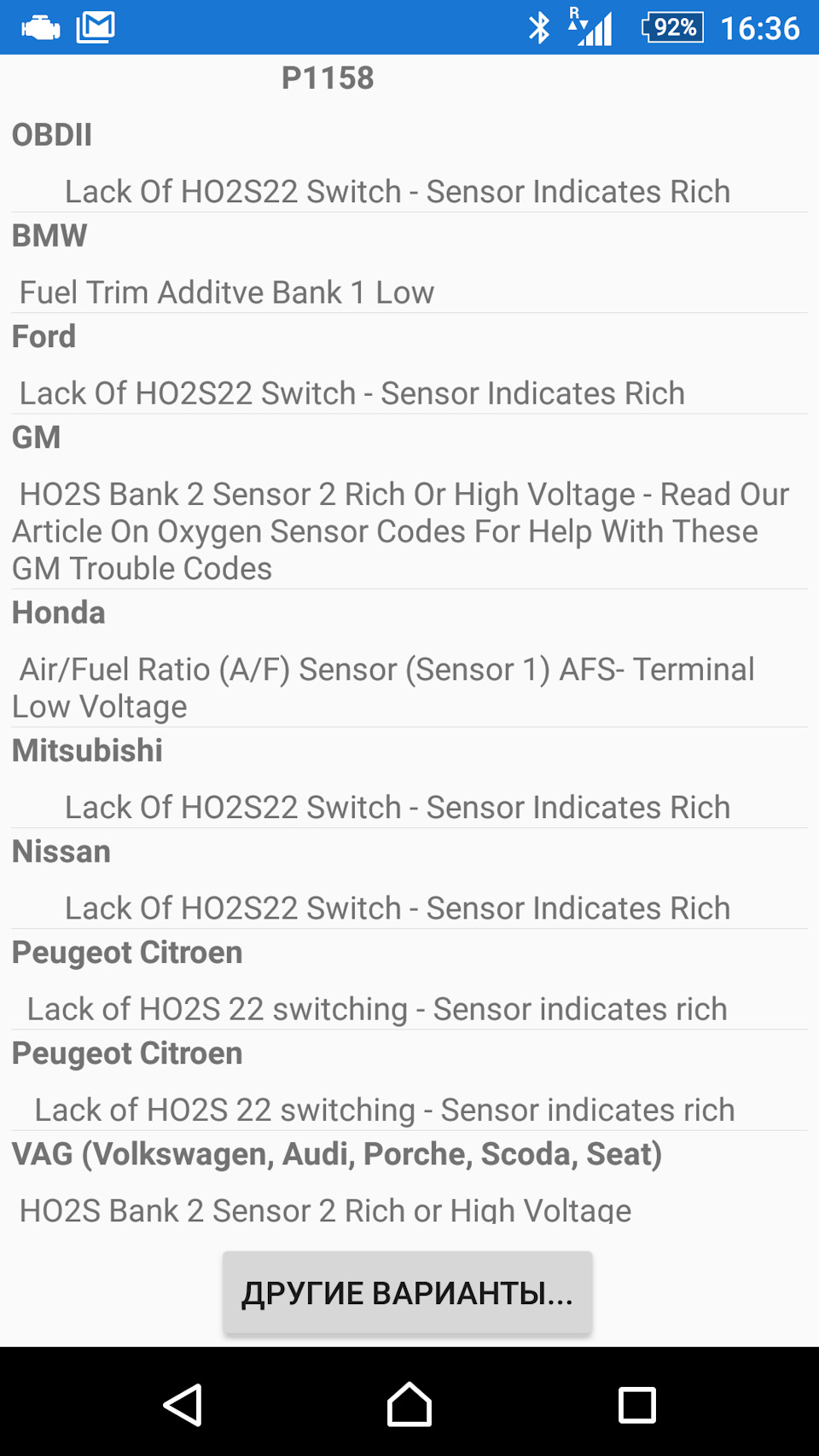
Task: Select the BMW section header
Action: click(x=49, y=235)
